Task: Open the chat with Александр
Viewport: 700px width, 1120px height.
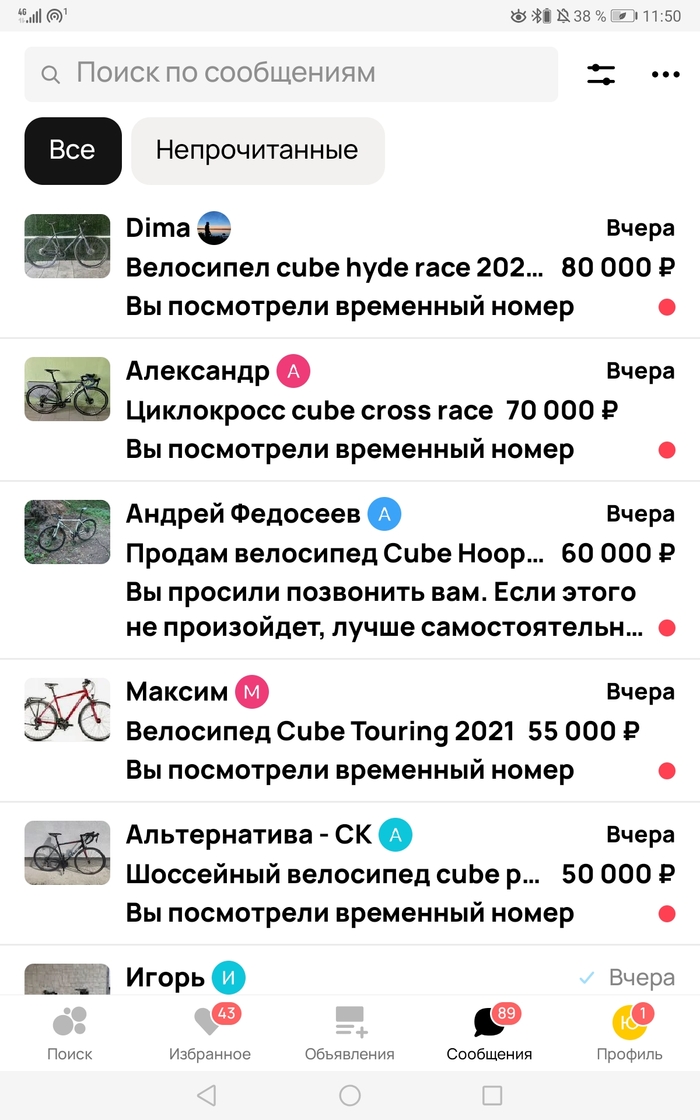Action: 350,410
